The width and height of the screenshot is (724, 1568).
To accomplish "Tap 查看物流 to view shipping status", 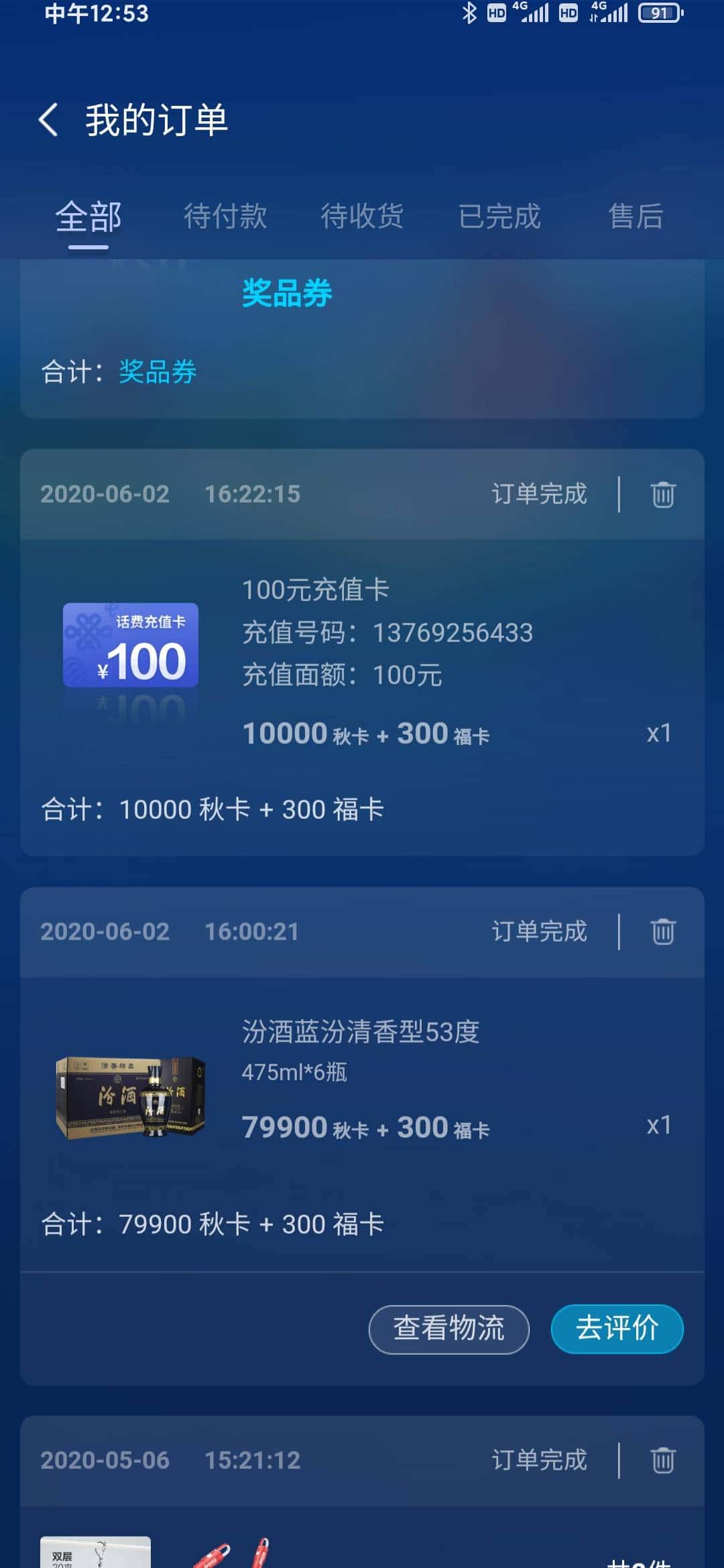I will tap(448, 1329).
